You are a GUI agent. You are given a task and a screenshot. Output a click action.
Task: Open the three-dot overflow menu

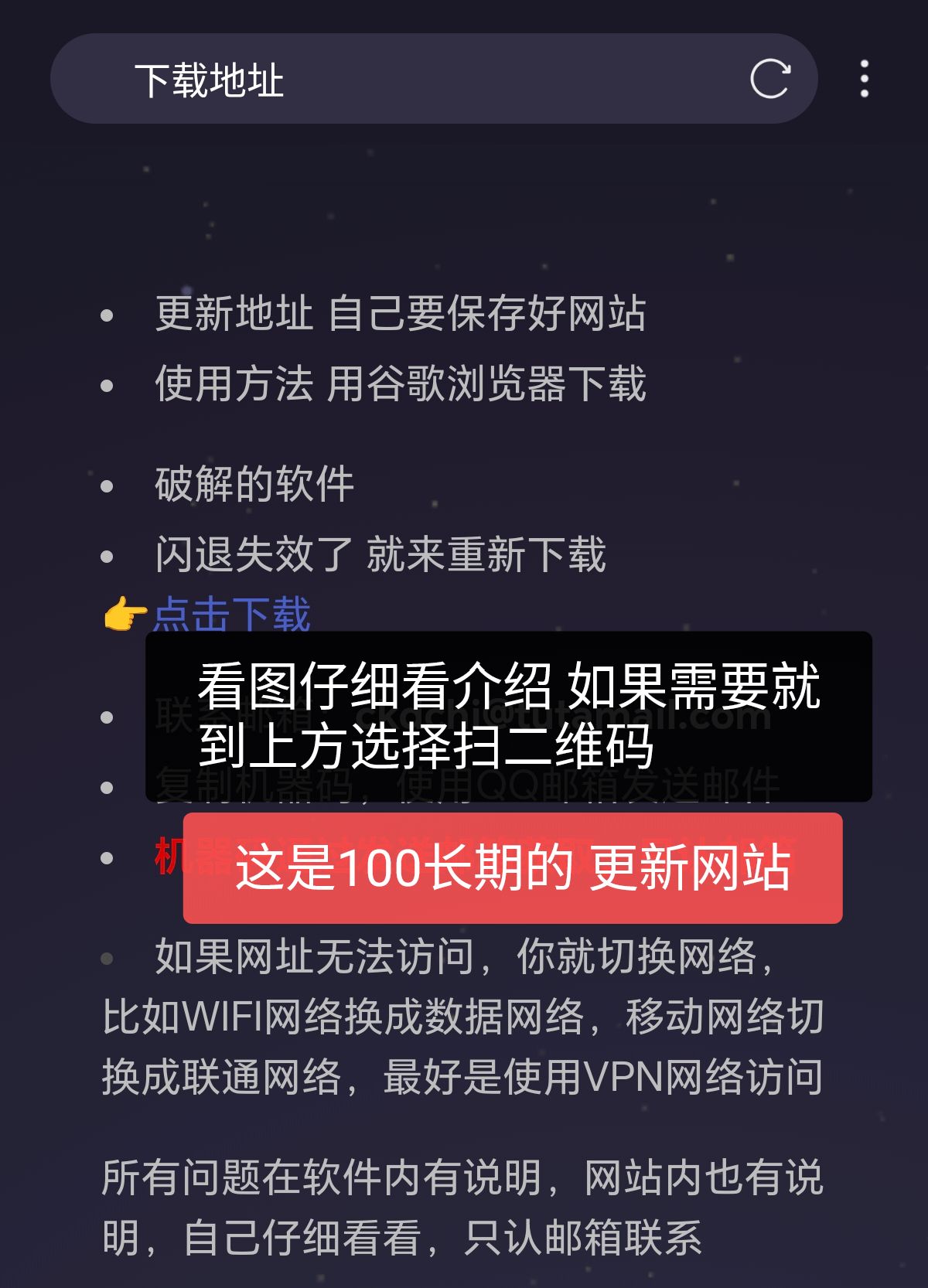pyautogui.click(x=864, y=79)
